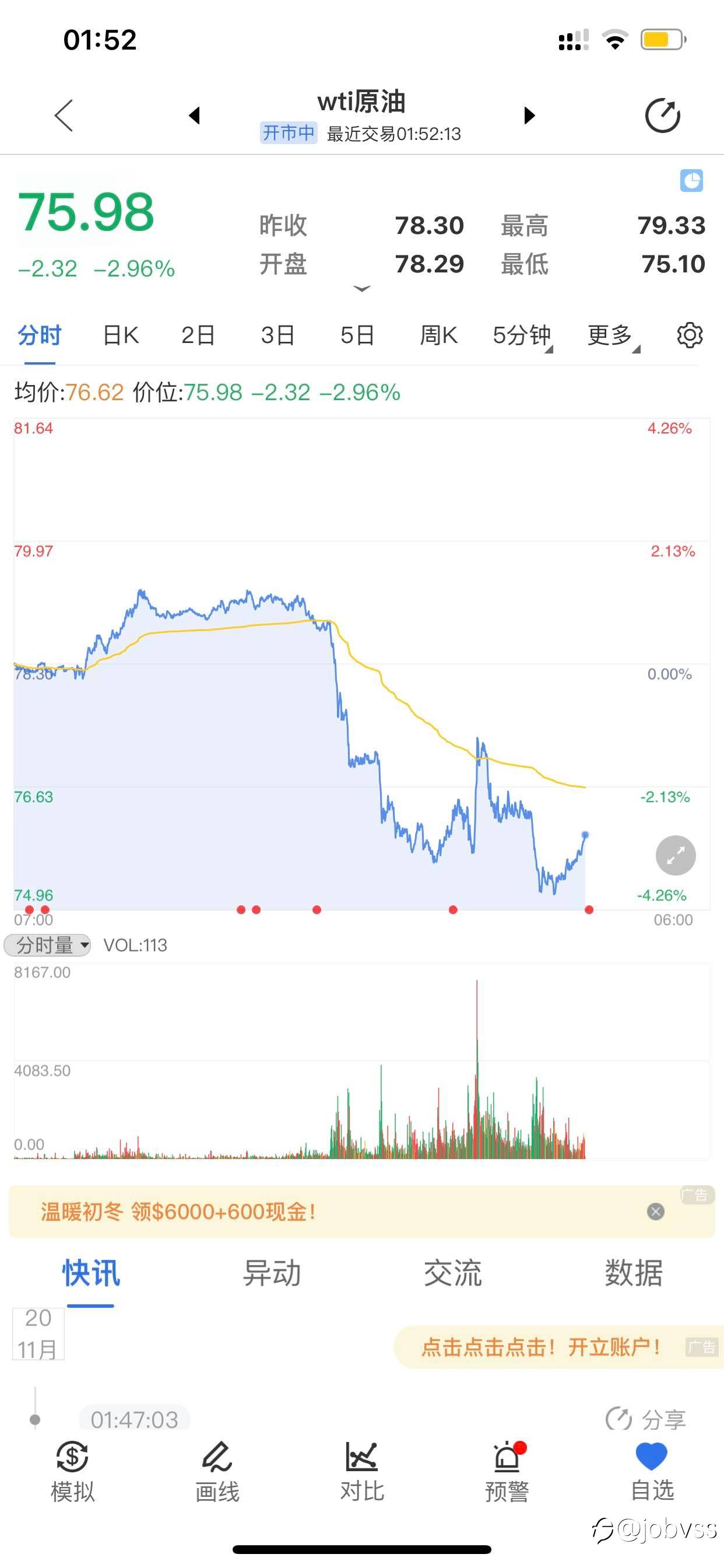Image resolution: width=724 pixels, height=1568 pixels.
Task: Refresh the wti原油 quote
Action: [662, 116]
